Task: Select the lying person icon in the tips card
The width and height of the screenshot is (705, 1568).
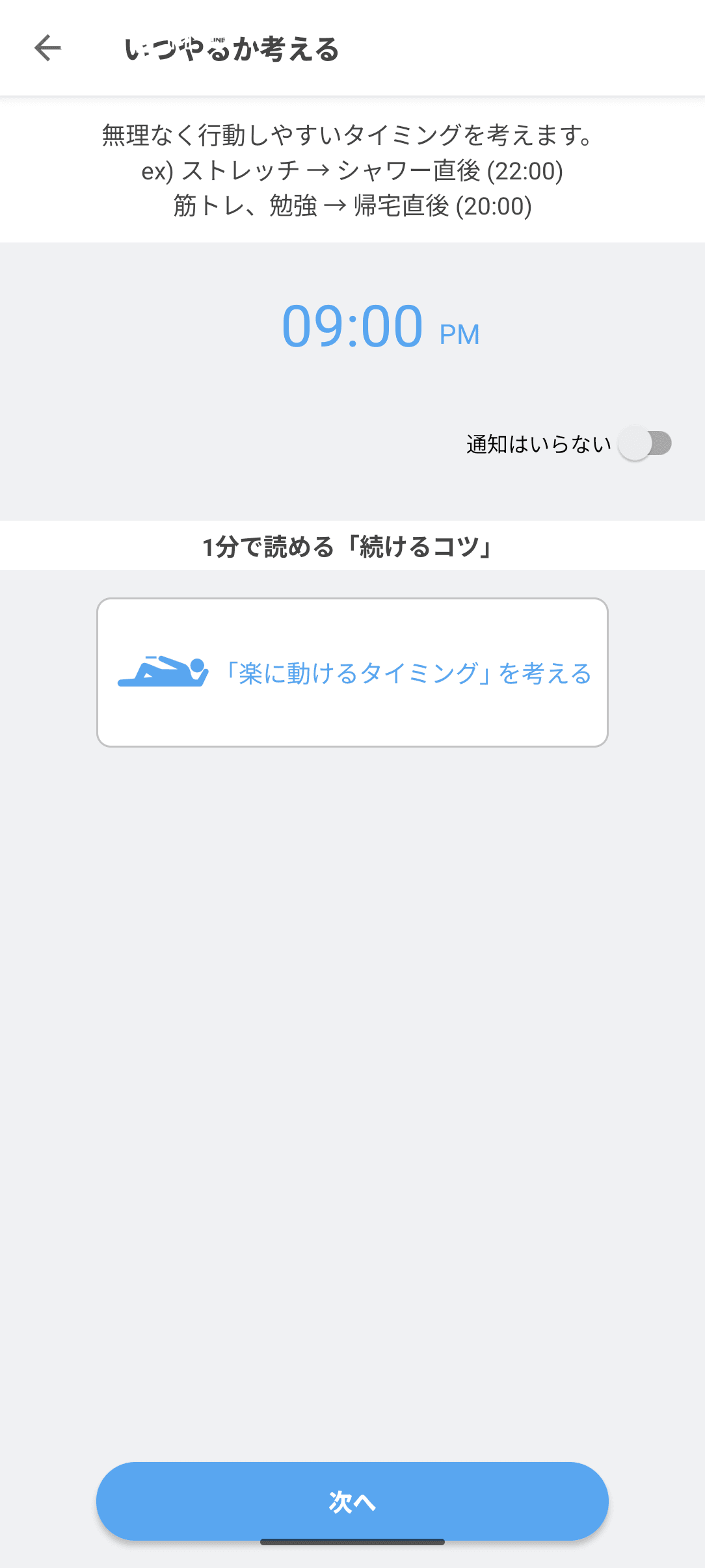Action: click(x=161, y=673)
